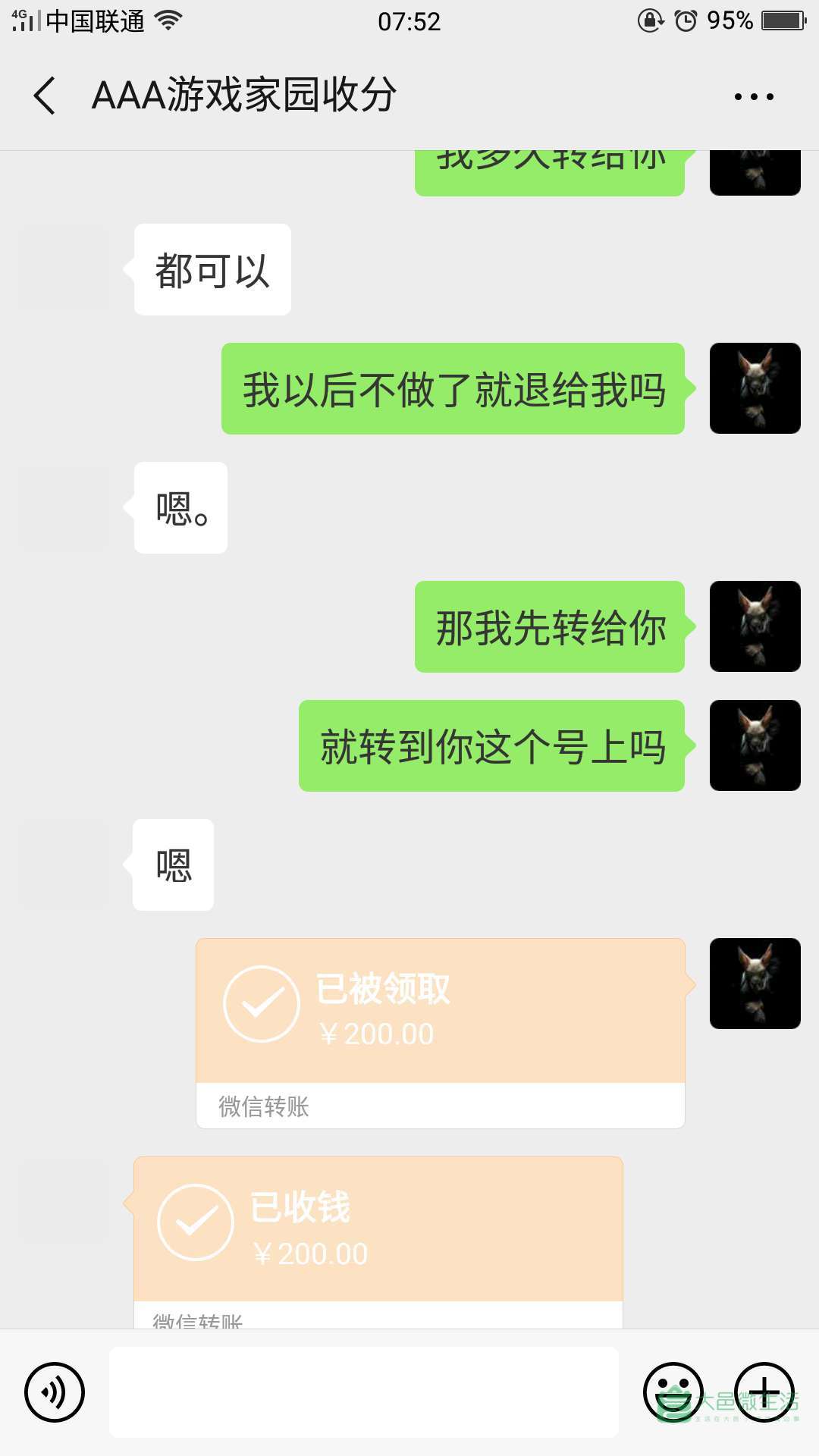Go back from the AAA游戏家园收分 chat

coord(45,96)
